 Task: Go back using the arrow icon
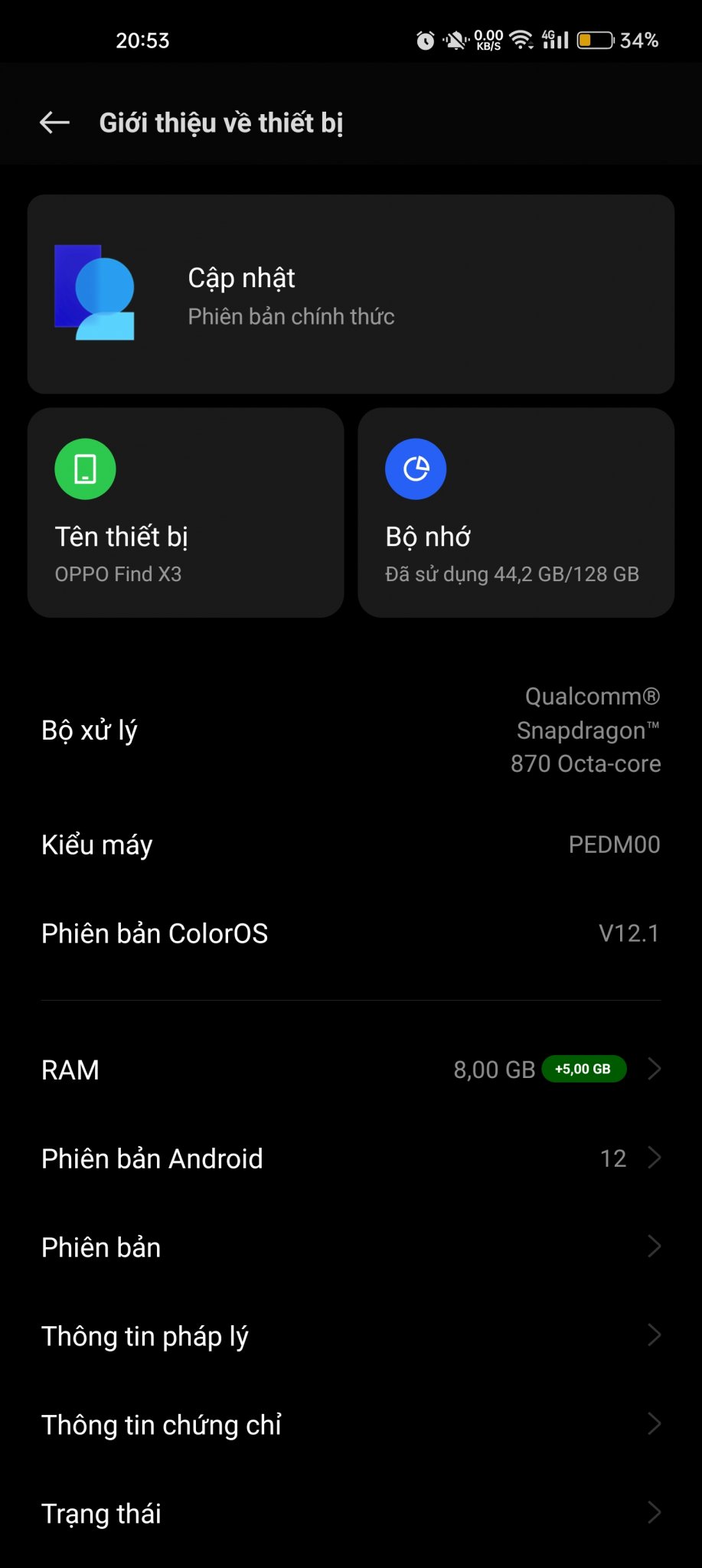tap(54, 122)
